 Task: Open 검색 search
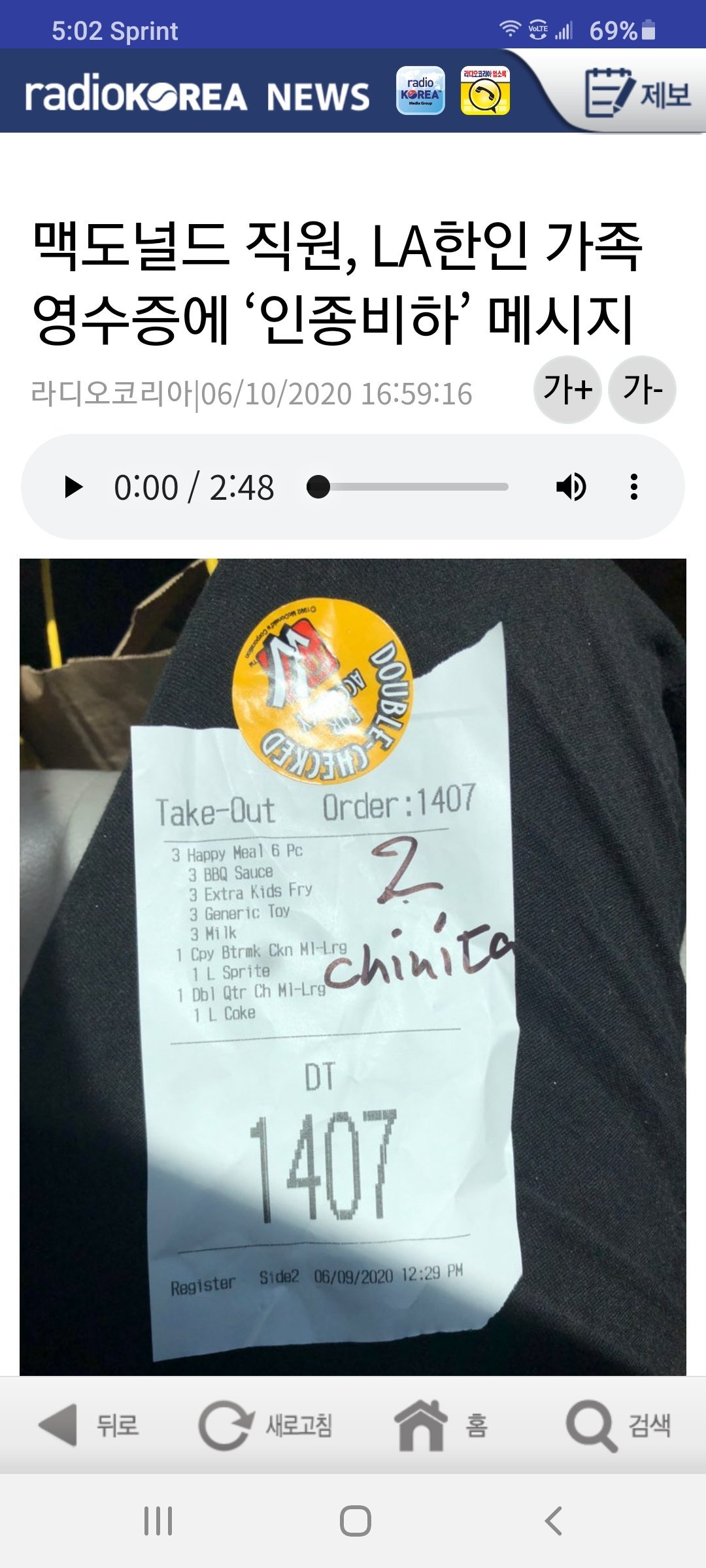pos(618,1425)
